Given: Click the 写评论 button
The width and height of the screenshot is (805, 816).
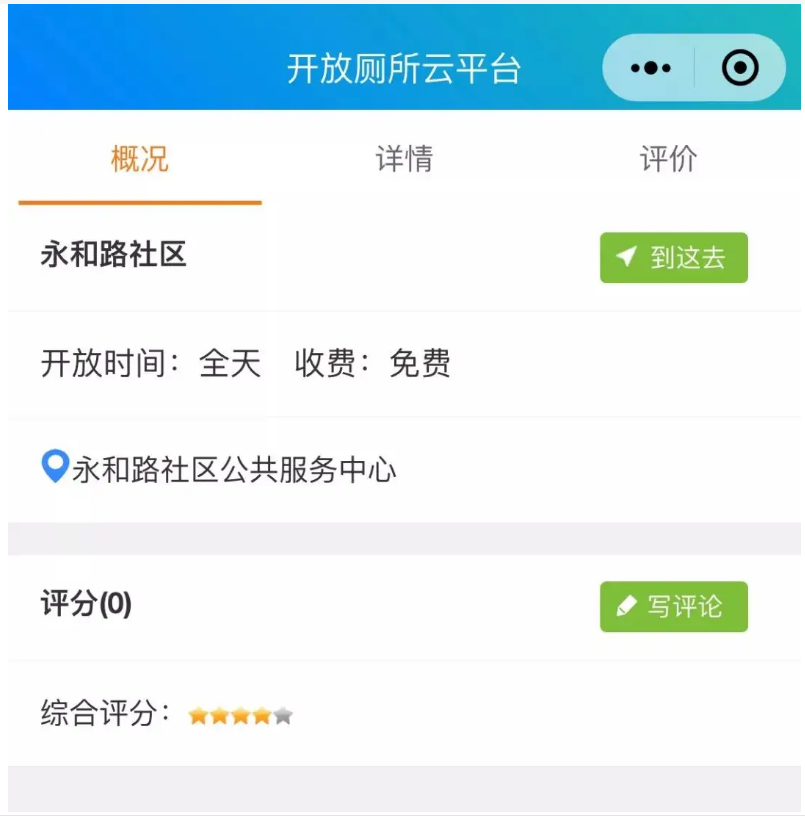Looking at the screenshot, I should [x=673, y=606].
